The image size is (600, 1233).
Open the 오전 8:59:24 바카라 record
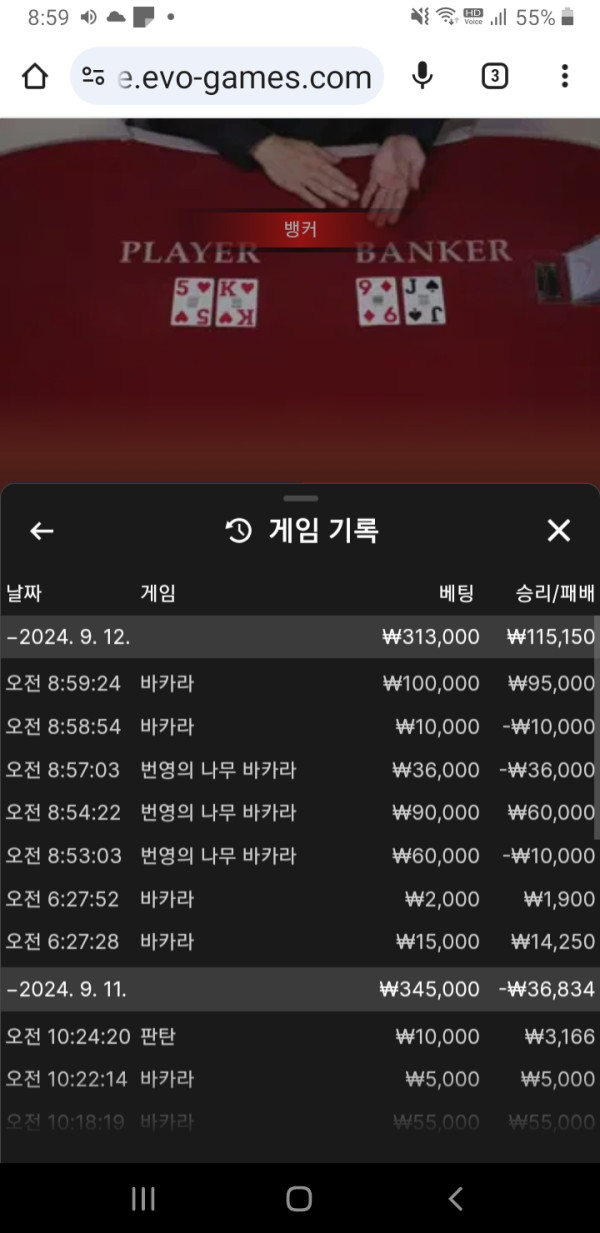pos(300,684)
